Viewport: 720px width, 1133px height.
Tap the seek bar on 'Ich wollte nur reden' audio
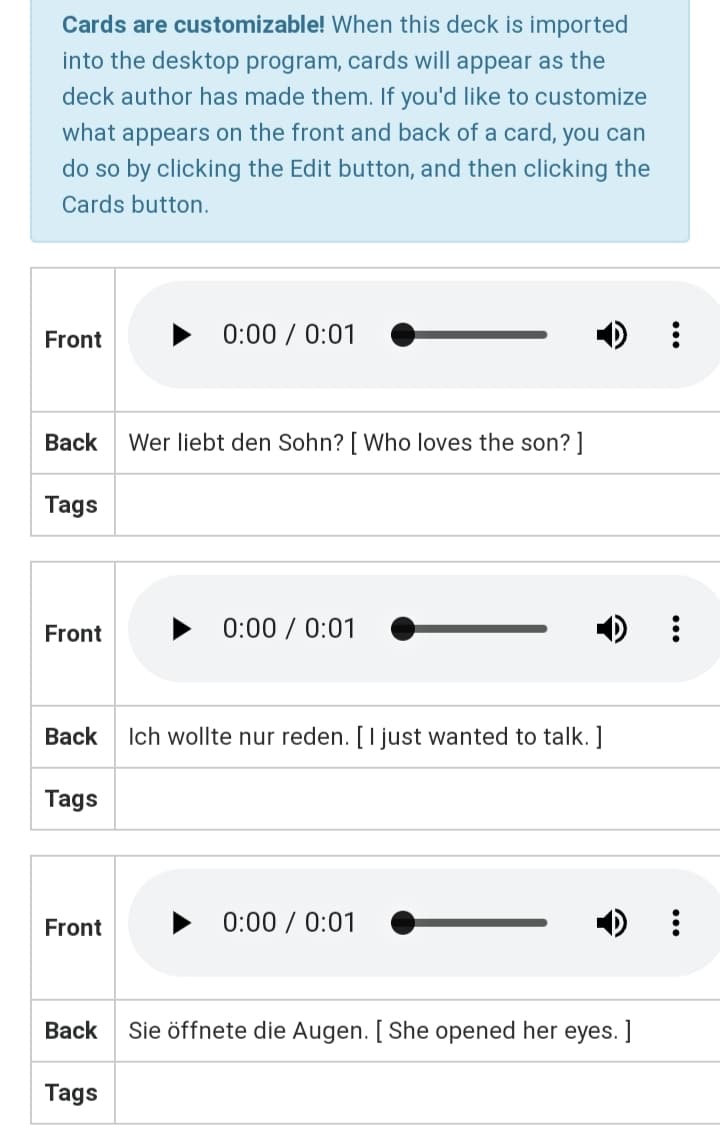tap(472, 629)
